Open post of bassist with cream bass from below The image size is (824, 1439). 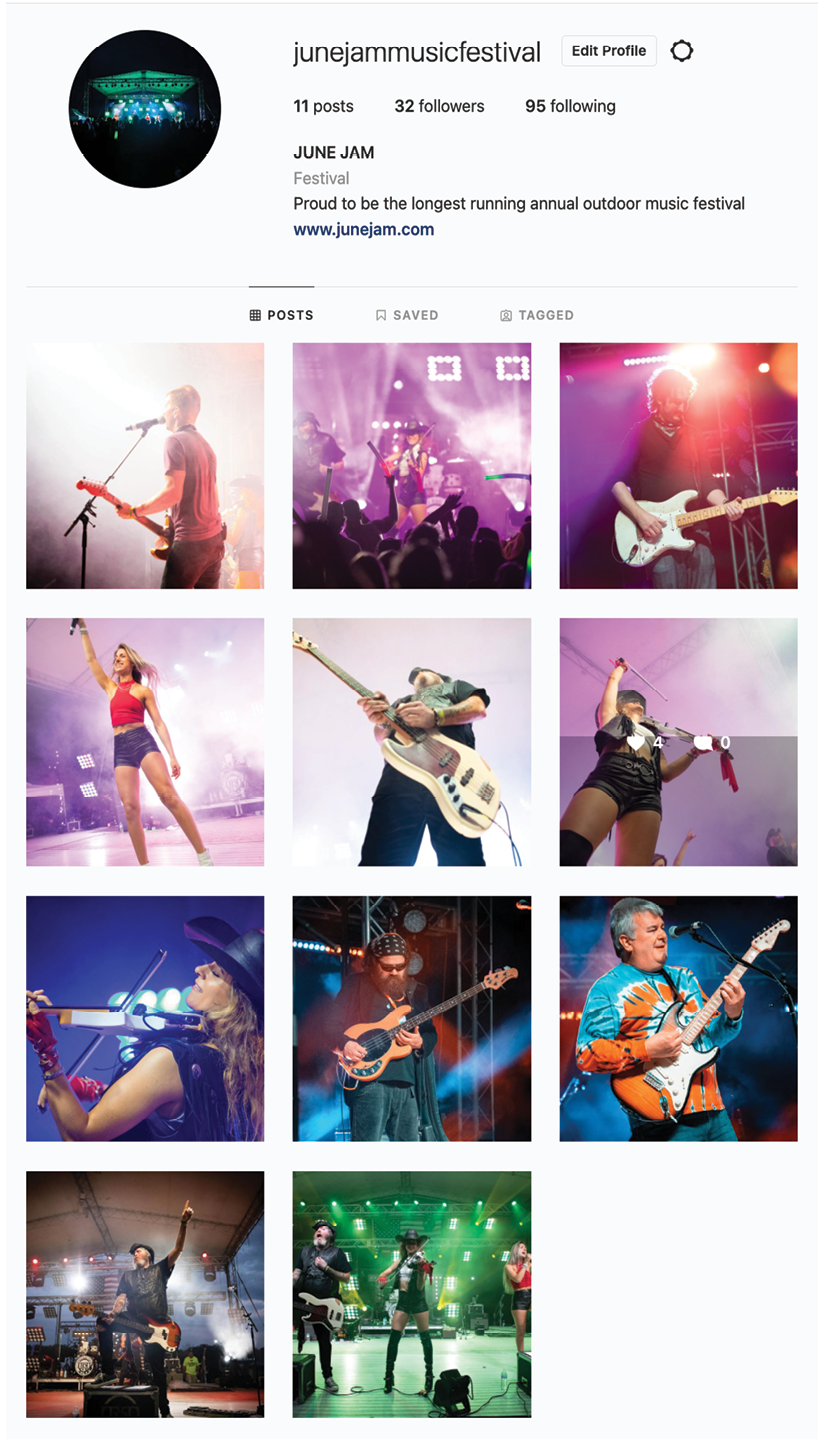[x=412, y=742]
